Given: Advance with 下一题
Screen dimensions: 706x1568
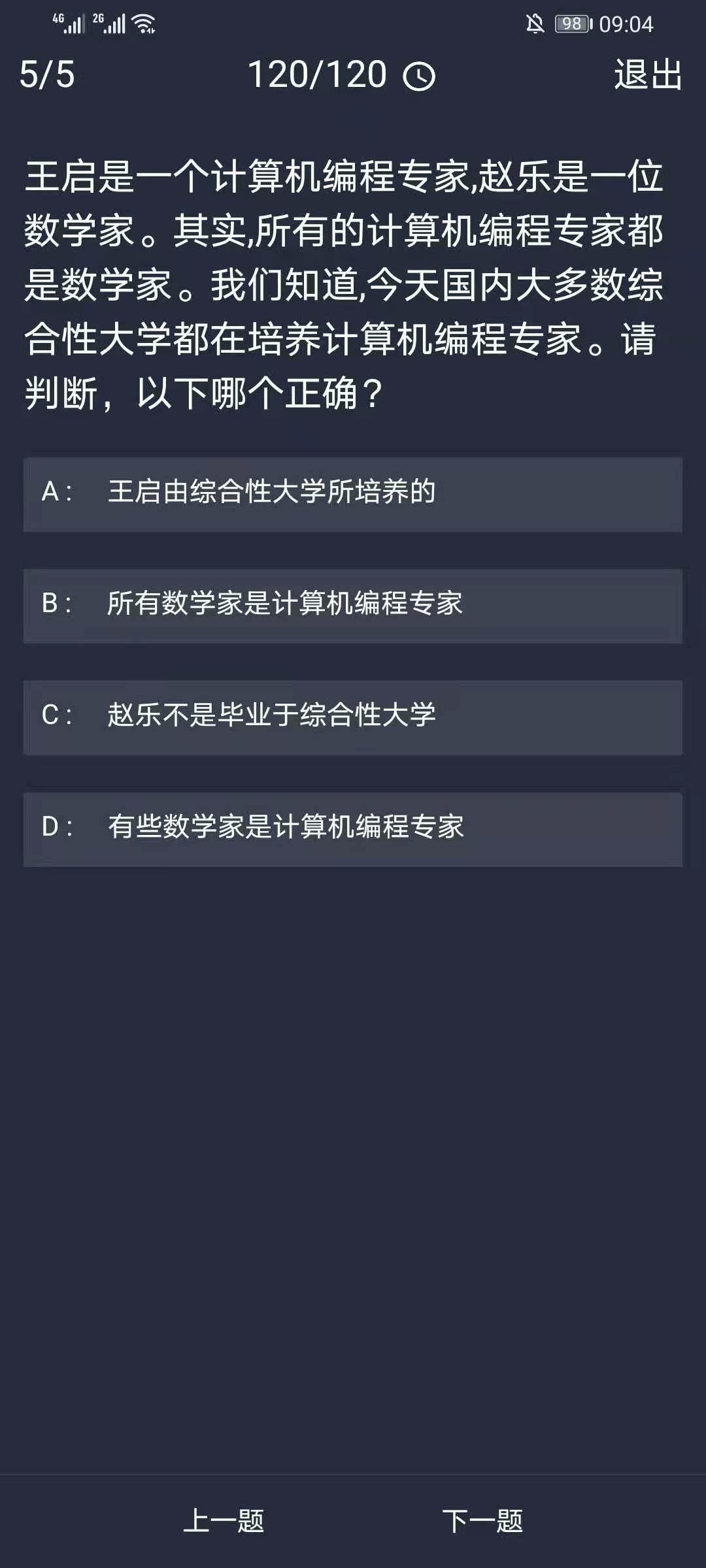Looking at the screenshot, I should coord(482,1521).
